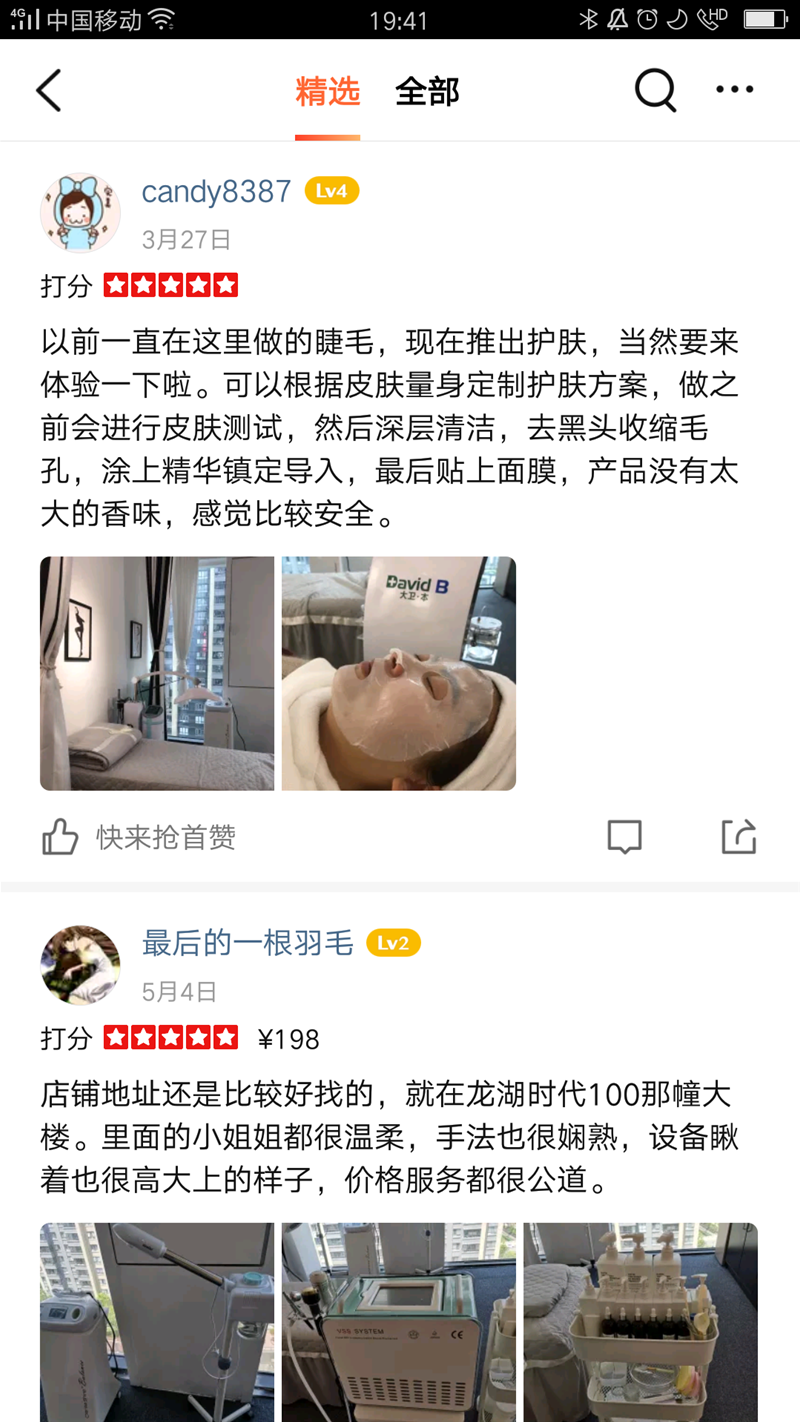The height and width of the screenshot is (1422, 800).
Task: Switch to the 全部 tab
Action: (x=427, y=92)
